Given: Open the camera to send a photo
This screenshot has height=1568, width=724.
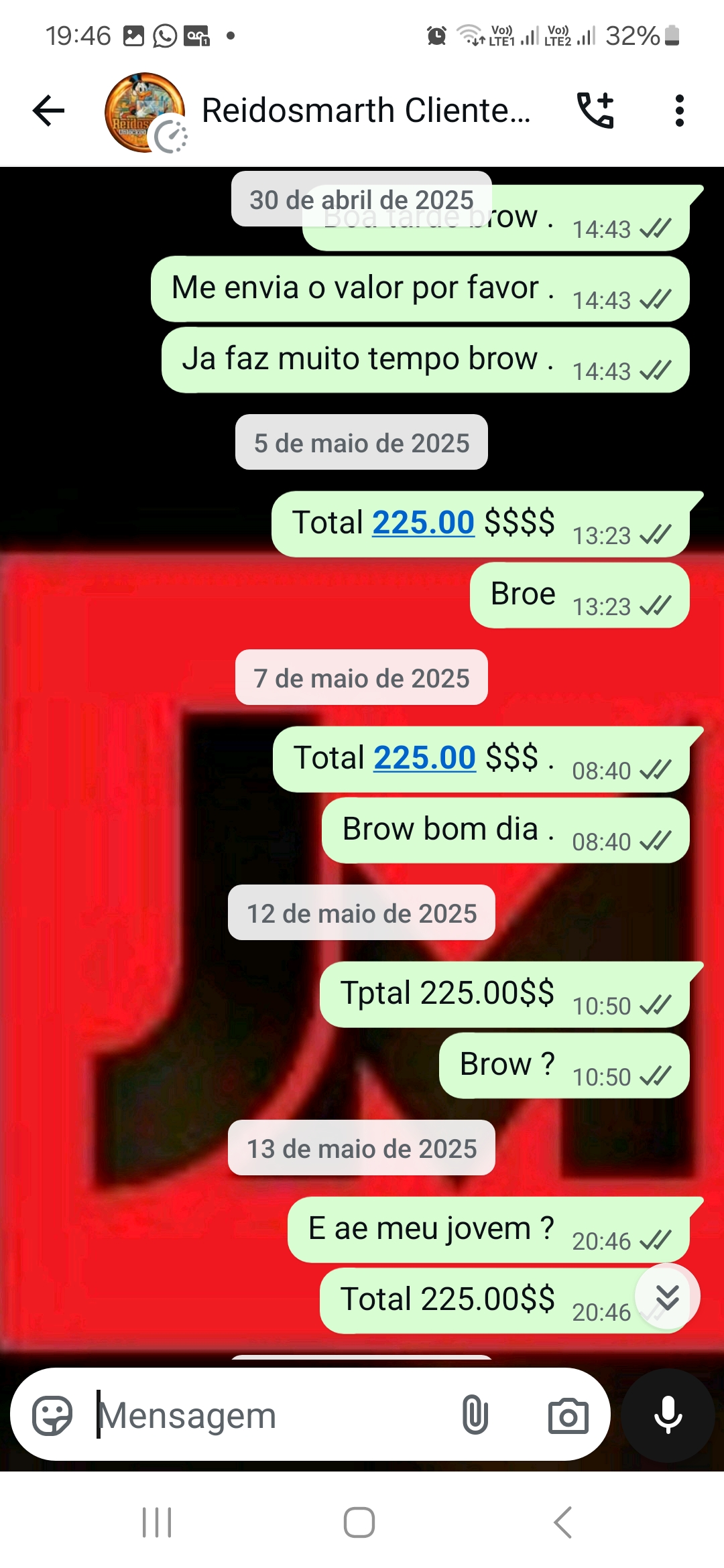Looking at the screenshot, I should [x=568, y=1415].
